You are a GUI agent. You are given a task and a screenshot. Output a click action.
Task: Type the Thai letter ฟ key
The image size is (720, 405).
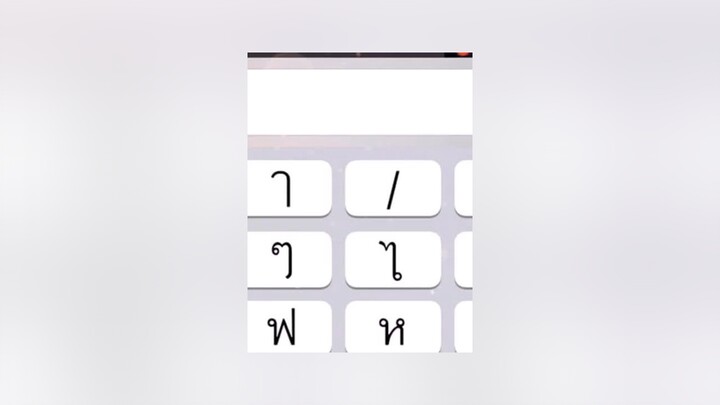pos(289,328)
